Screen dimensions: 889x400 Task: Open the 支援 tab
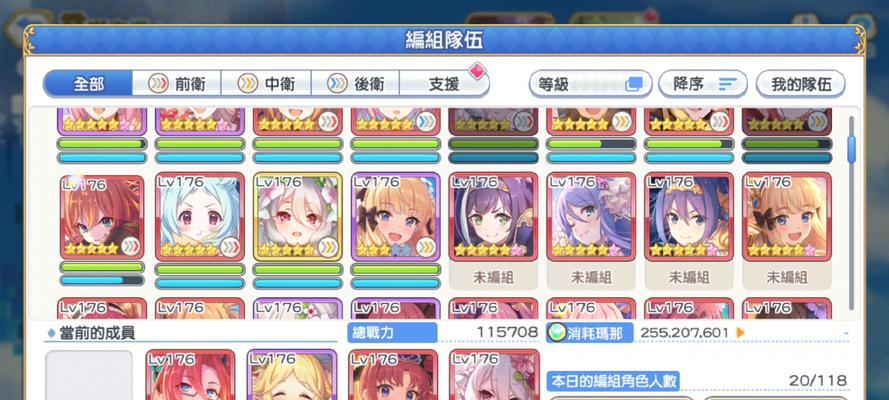coord(443,84)
